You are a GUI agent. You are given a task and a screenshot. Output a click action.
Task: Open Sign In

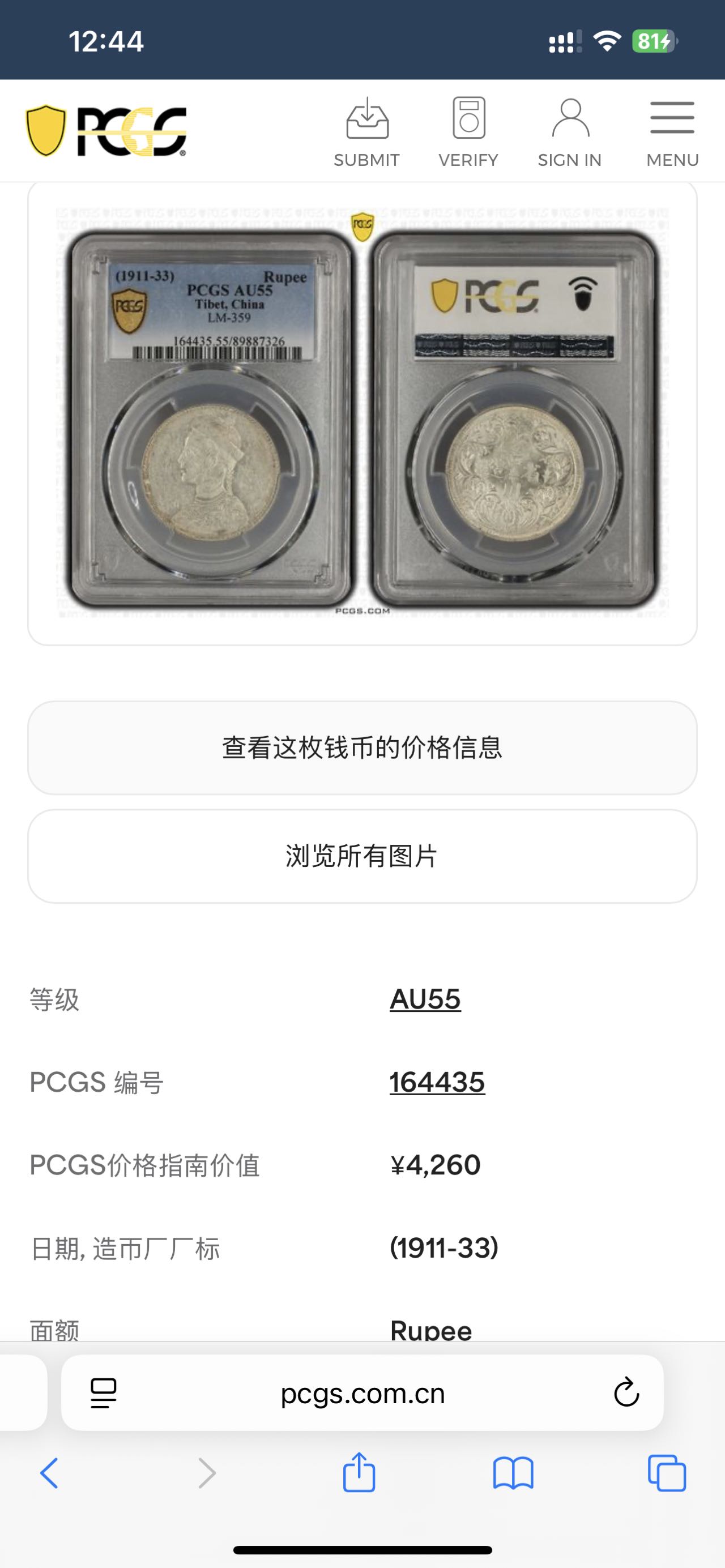[x=570, y=131]
